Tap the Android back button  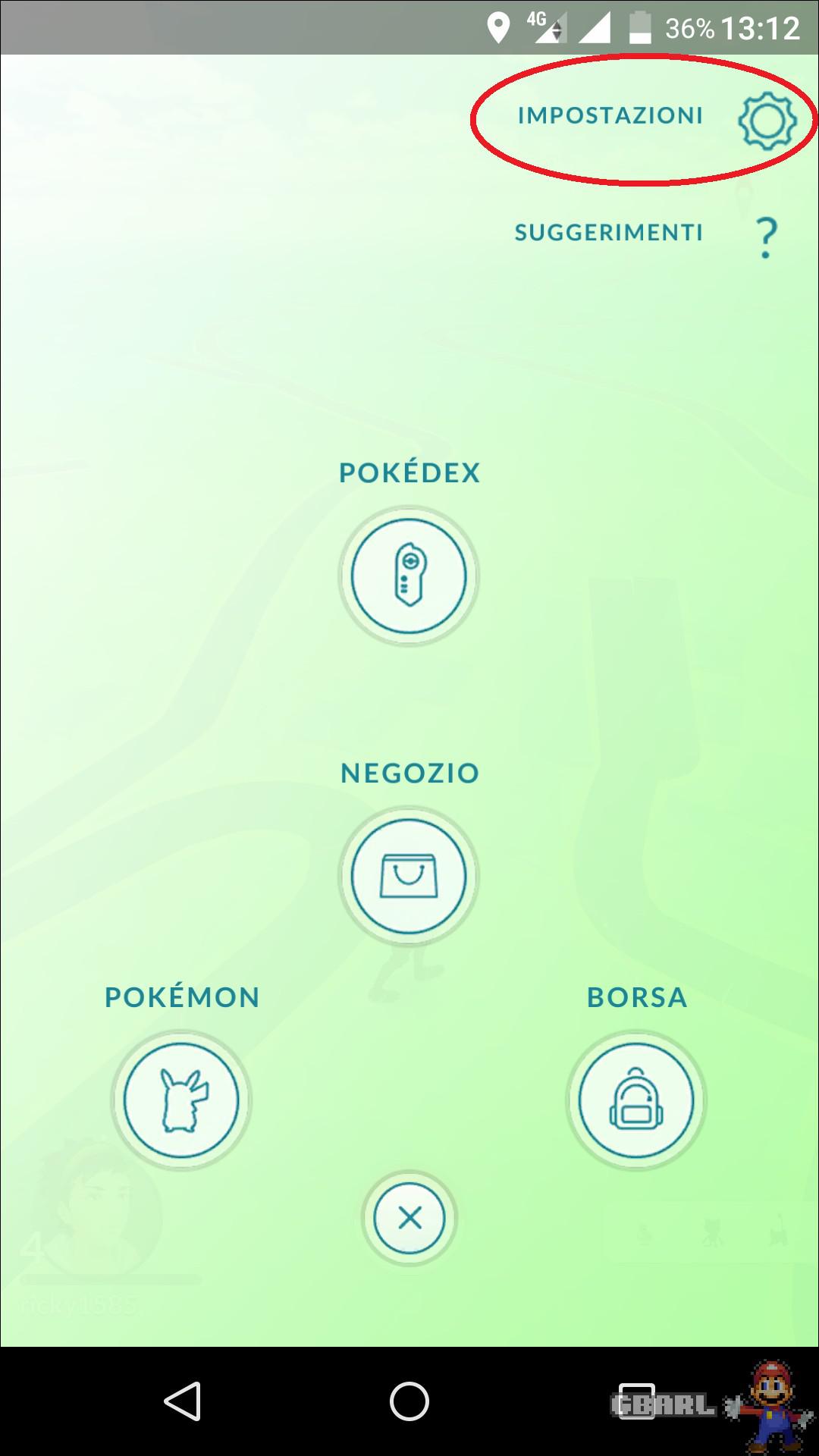coord(183,1401)
